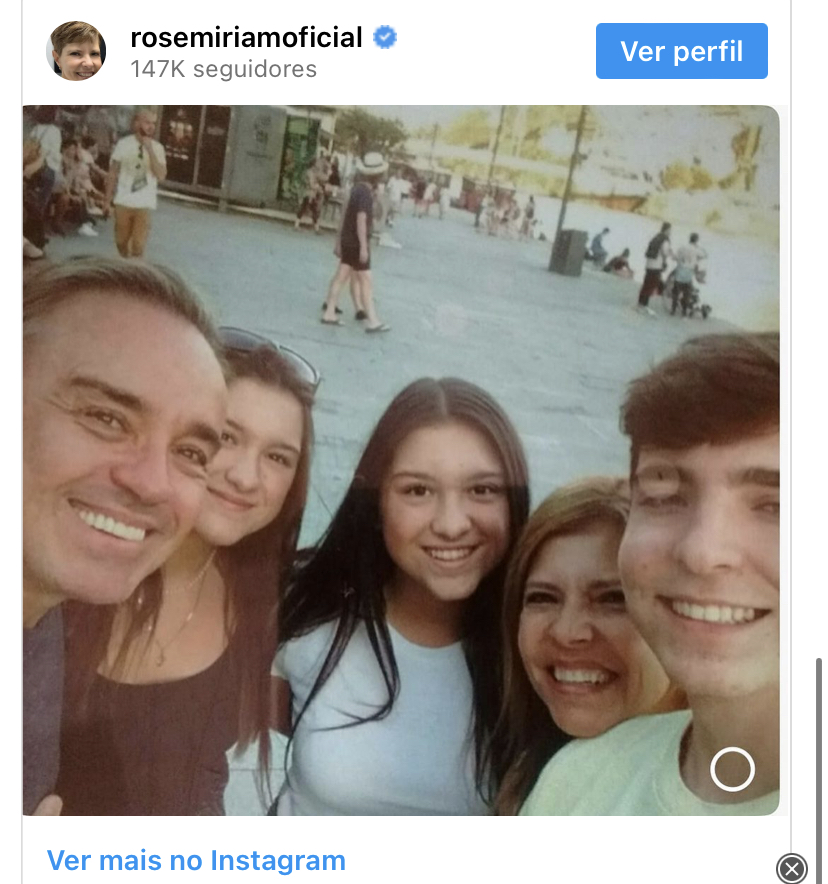Open the embedded Instagram photo post

pyautogui.click(x=400, y=460)
